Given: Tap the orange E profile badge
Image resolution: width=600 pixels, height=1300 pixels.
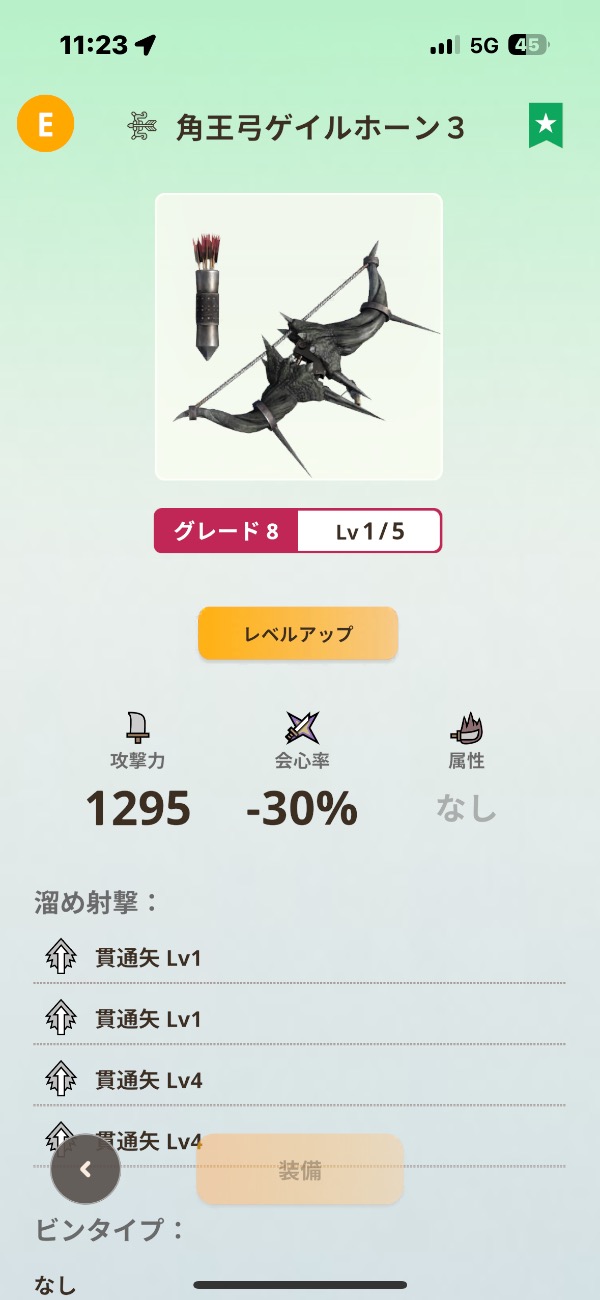Looking at the screenshot, I should (x=45, y=124).
